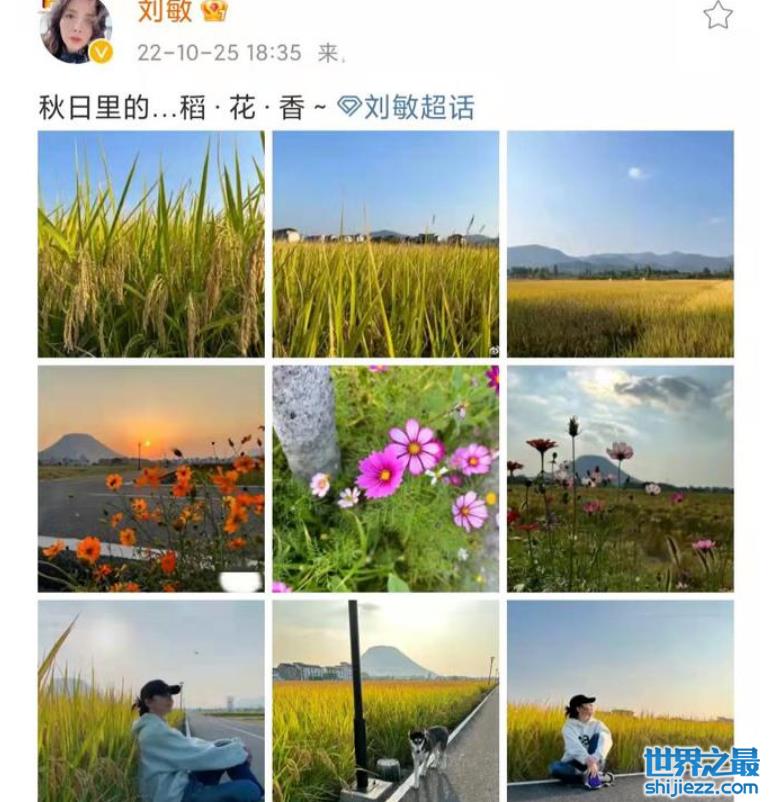The width and height of the screenshot is (769, 802).
Task: Open the rice field with houses photo
Action: pos(385,244)
